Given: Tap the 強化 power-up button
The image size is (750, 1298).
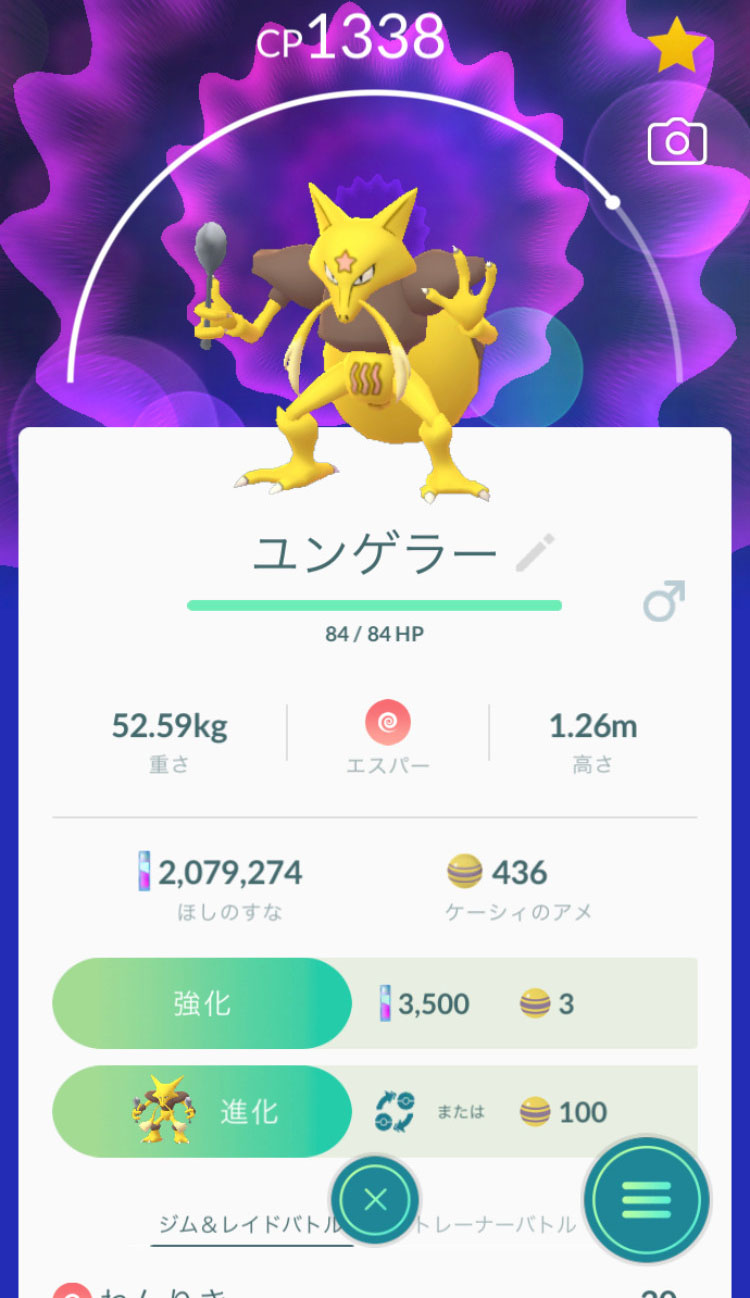Looking at the screenshot, I should [x=202, y=1004].
